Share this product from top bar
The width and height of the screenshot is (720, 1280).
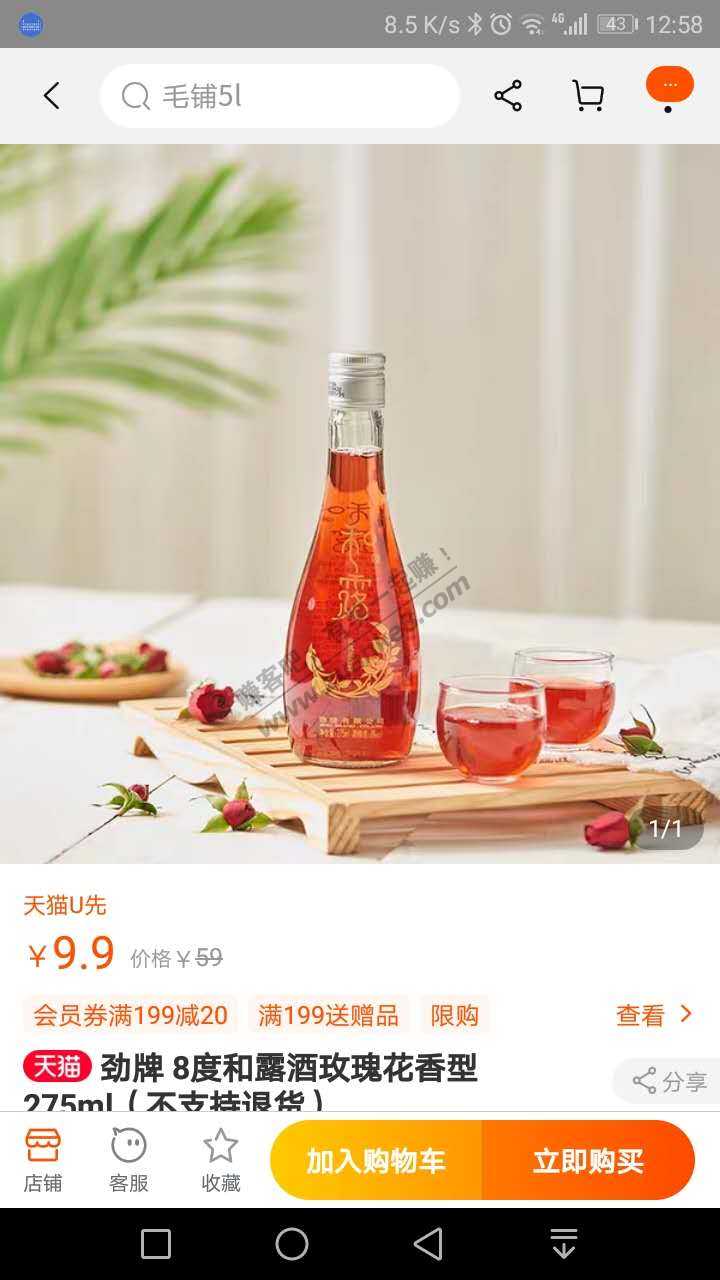coord(508,96)
